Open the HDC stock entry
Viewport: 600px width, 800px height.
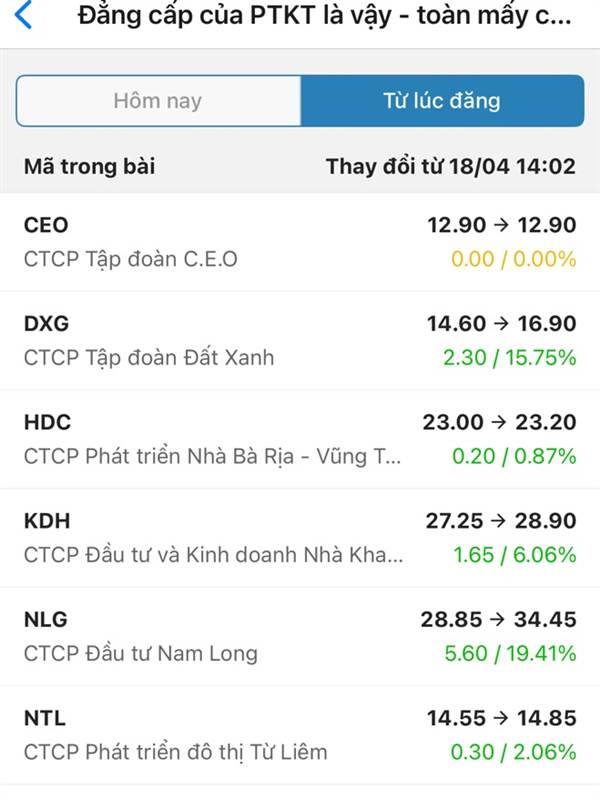coord(300,439)
